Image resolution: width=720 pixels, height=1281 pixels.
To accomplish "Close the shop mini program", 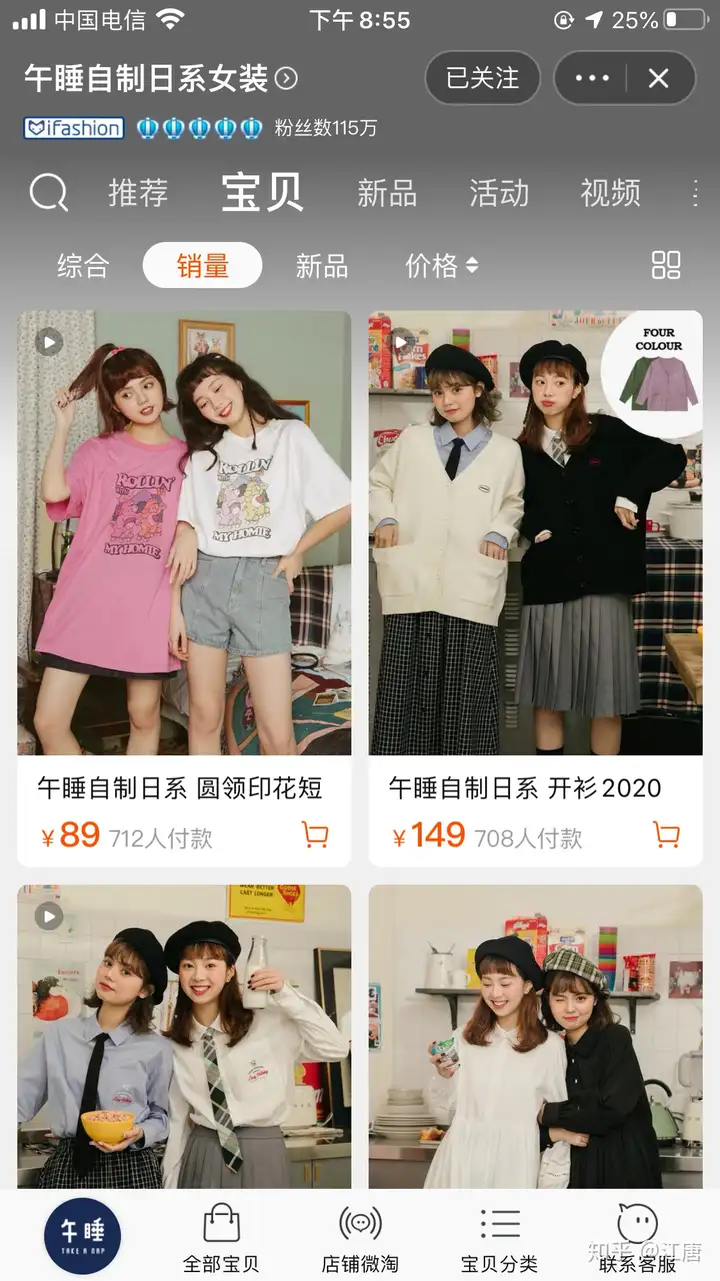I will 658,78.
